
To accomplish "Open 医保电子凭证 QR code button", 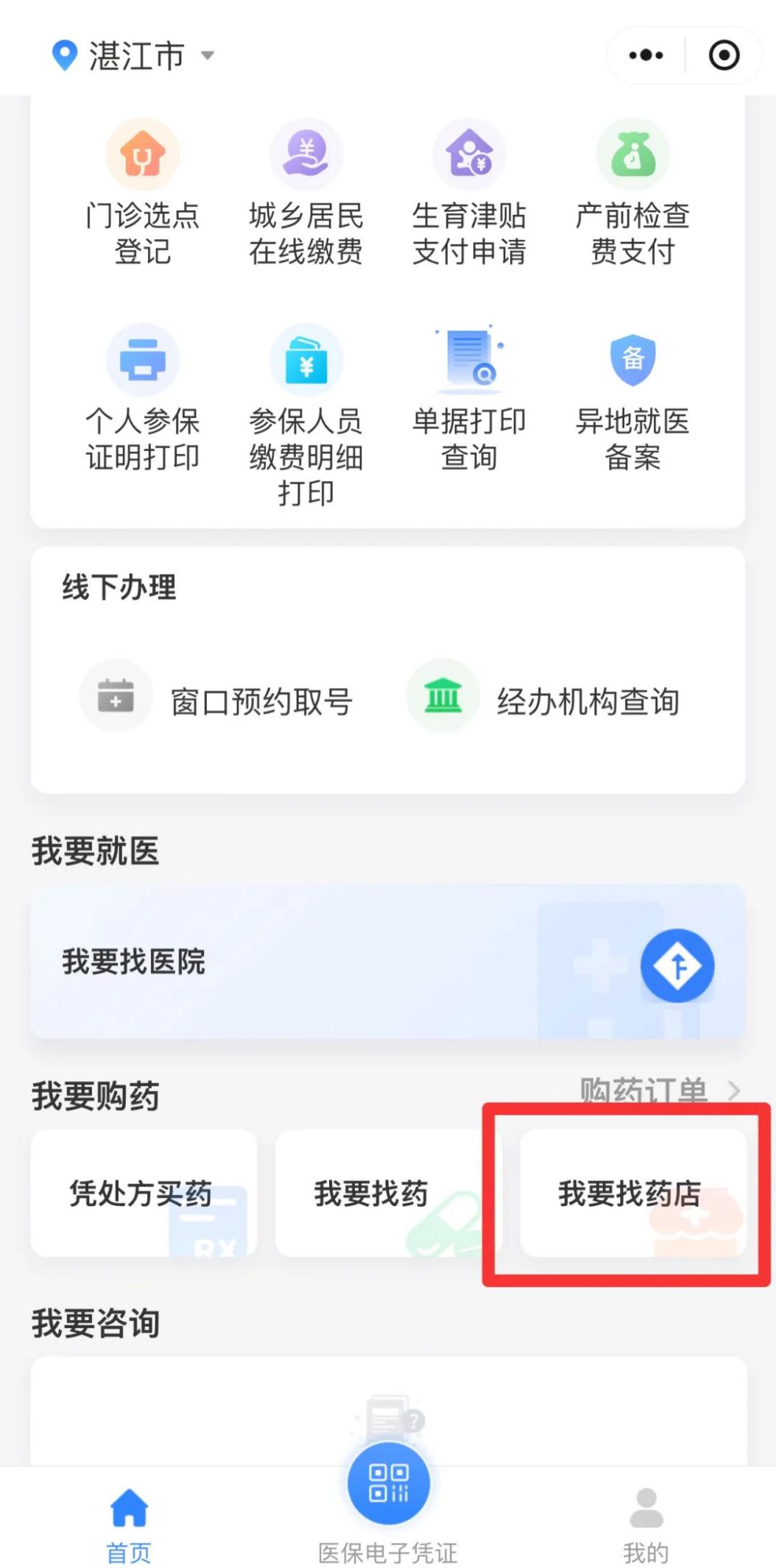I will click(x=388, y=1483).
